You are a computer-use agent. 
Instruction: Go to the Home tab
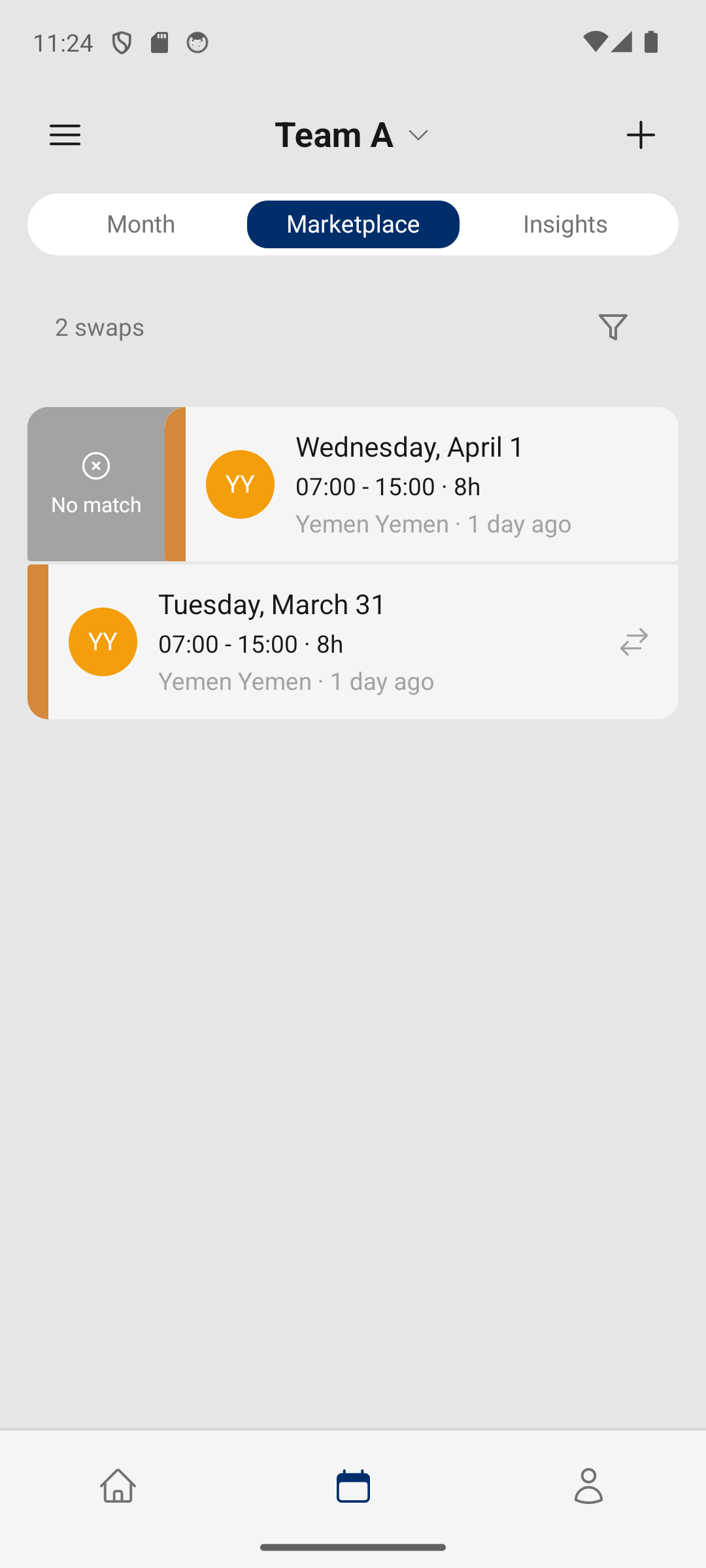click(x=118, y=1486)
